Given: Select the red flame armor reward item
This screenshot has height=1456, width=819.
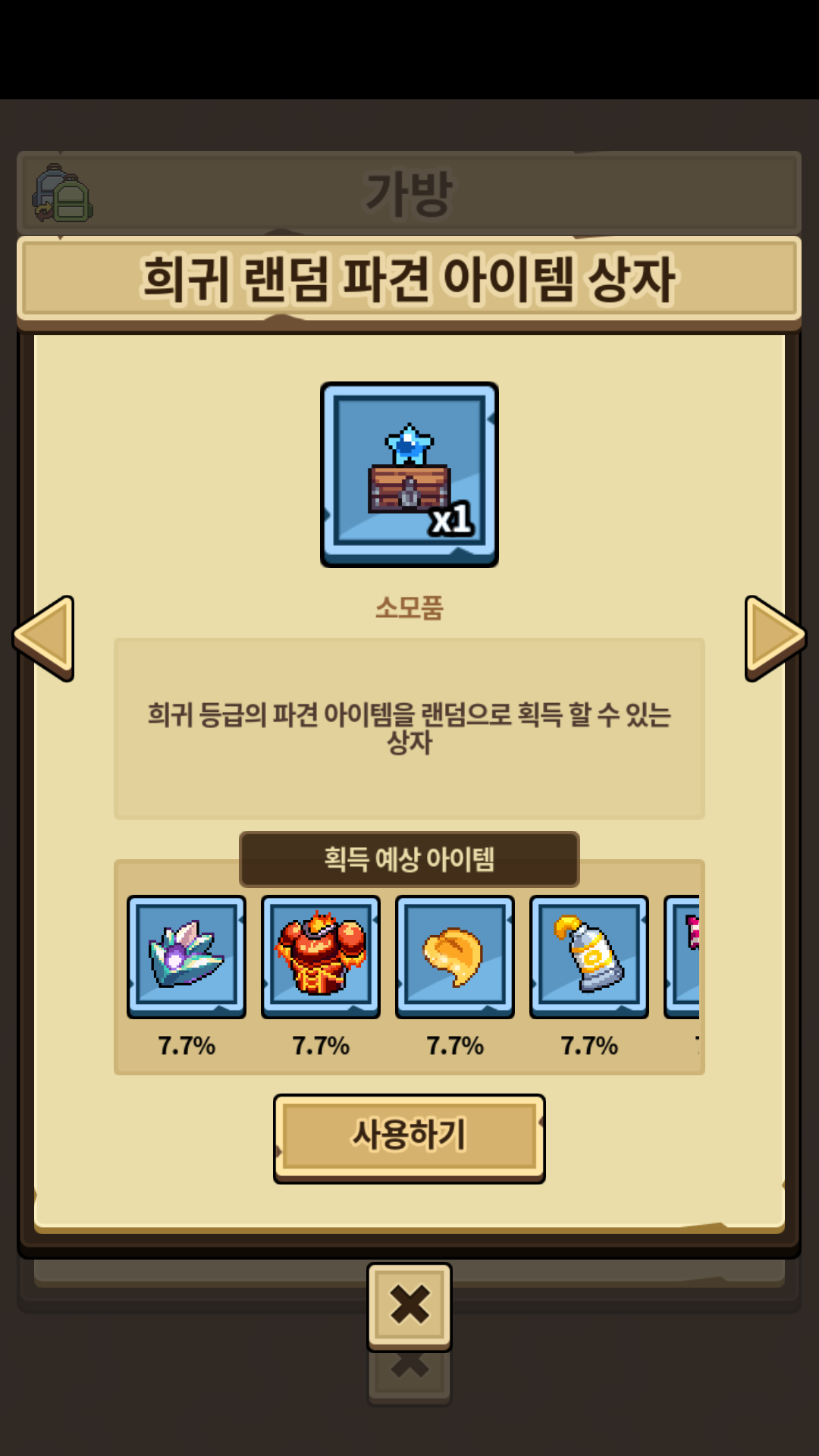Looking at the screenshot, I should pos(321,955).
